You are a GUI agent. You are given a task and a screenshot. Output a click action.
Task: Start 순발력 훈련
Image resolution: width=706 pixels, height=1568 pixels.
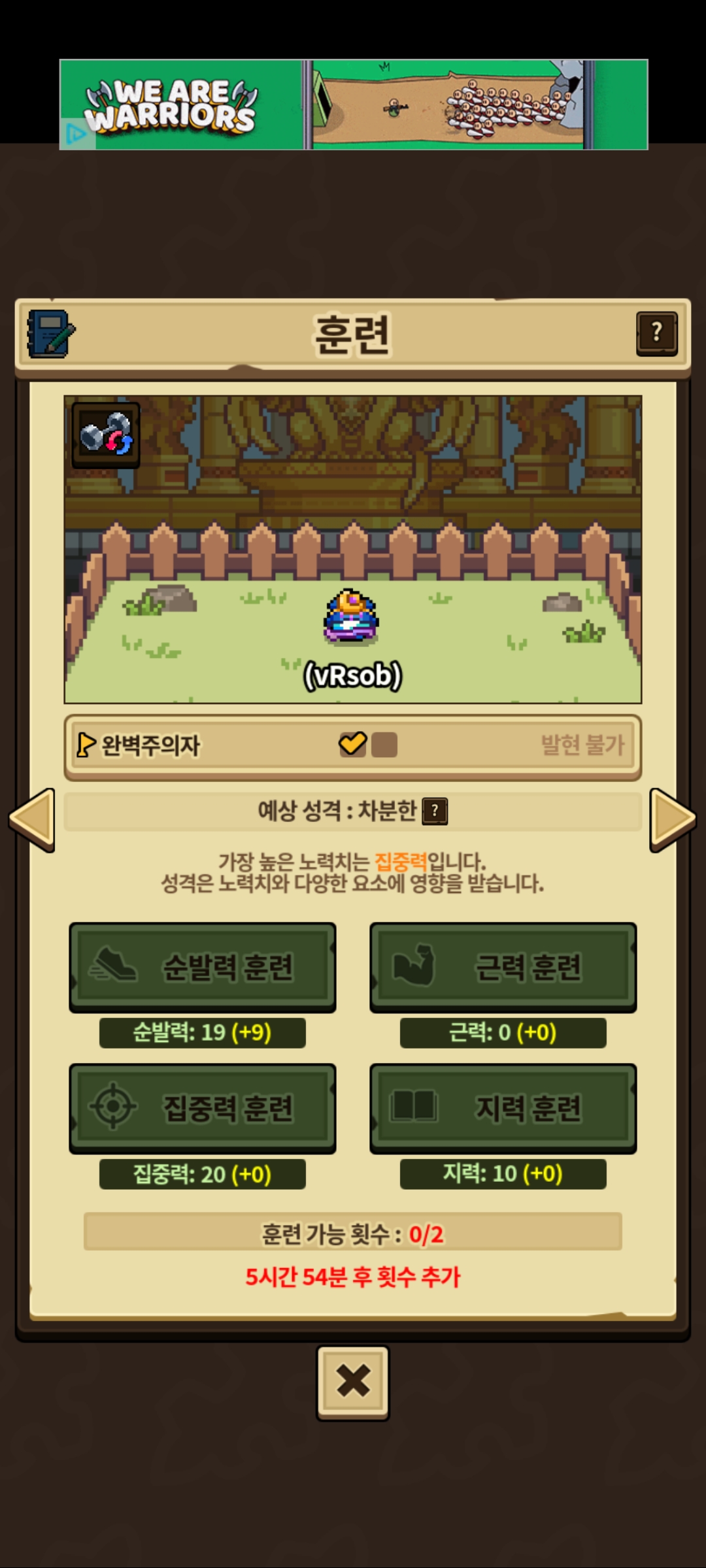point(203,967)
